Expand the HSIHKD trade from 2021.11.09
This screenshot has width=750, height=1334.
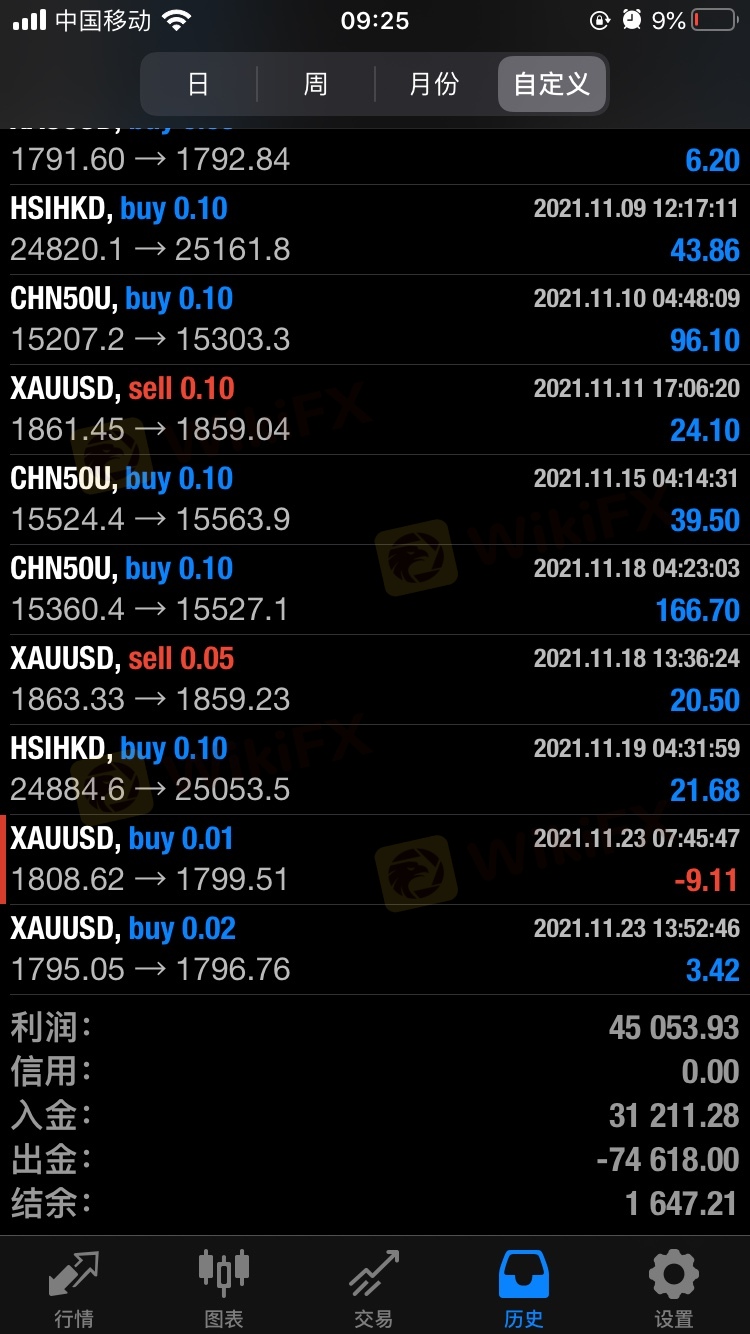click(x=375, y=230)
